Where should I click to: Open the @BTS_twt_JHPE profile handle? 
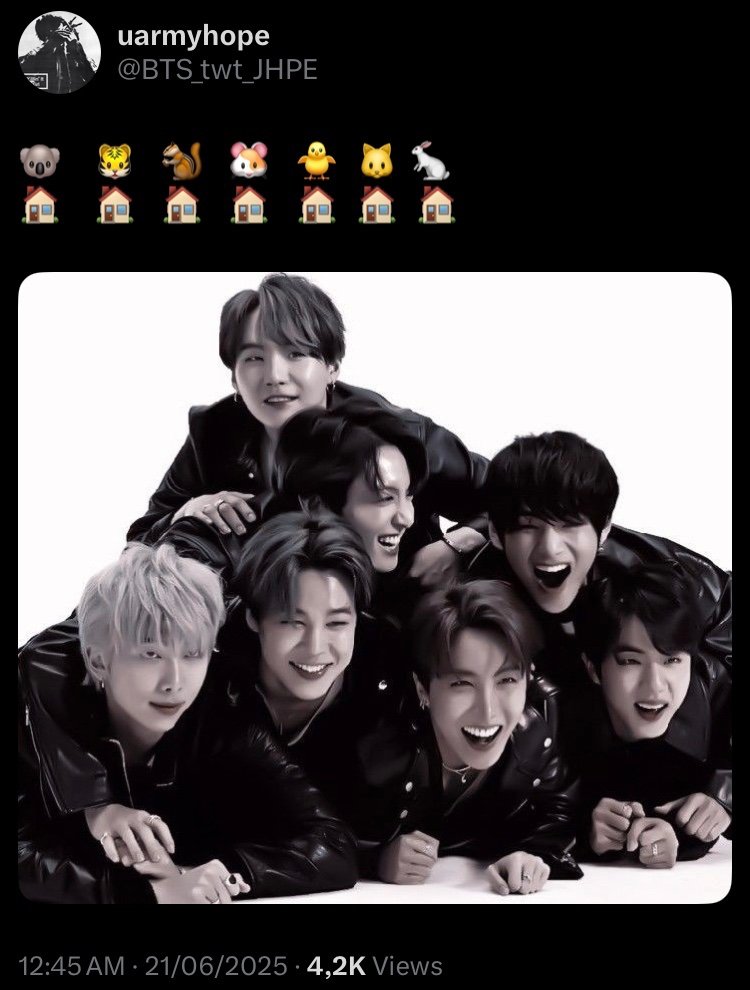[x=217, y=71]
